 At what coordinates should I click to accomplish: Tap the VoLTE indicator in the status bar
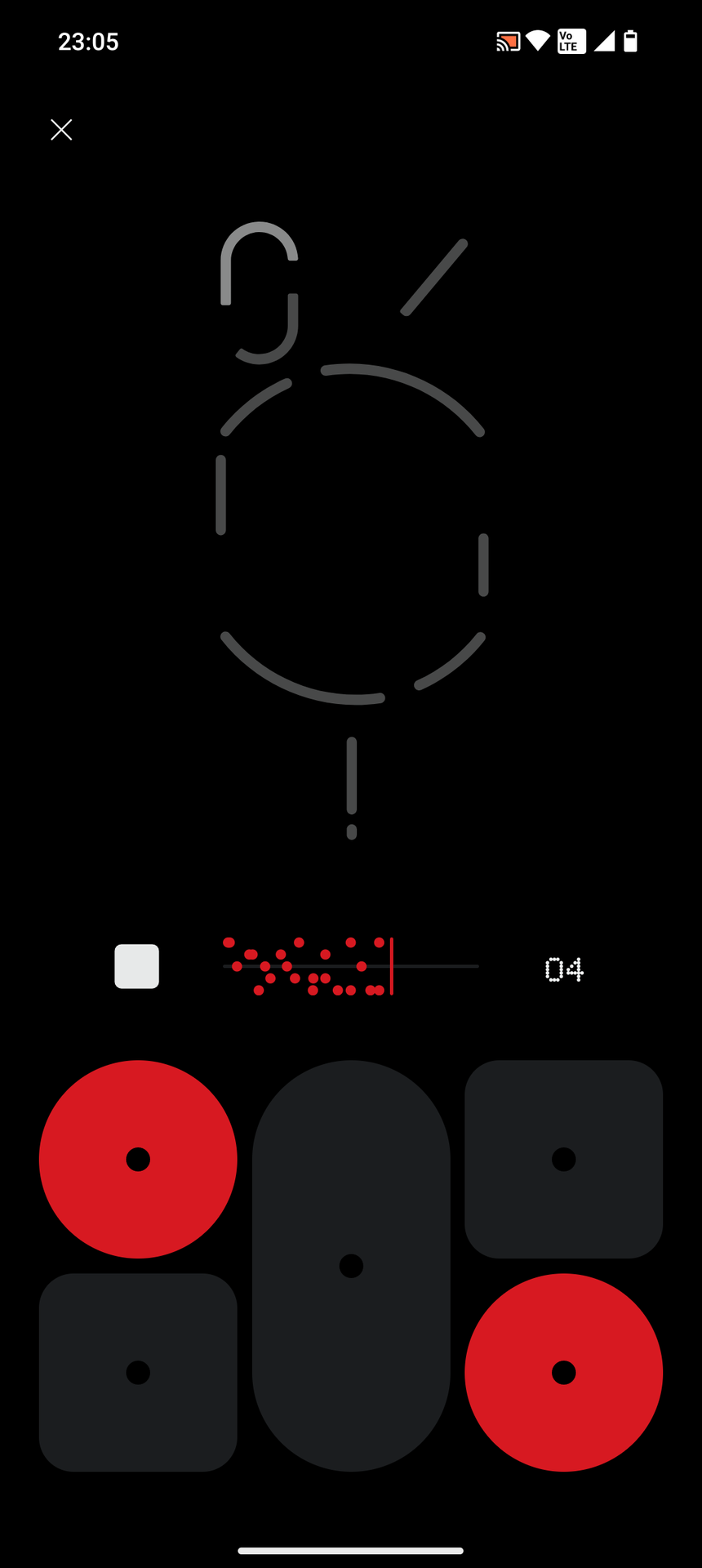click(x=570, y=41)
